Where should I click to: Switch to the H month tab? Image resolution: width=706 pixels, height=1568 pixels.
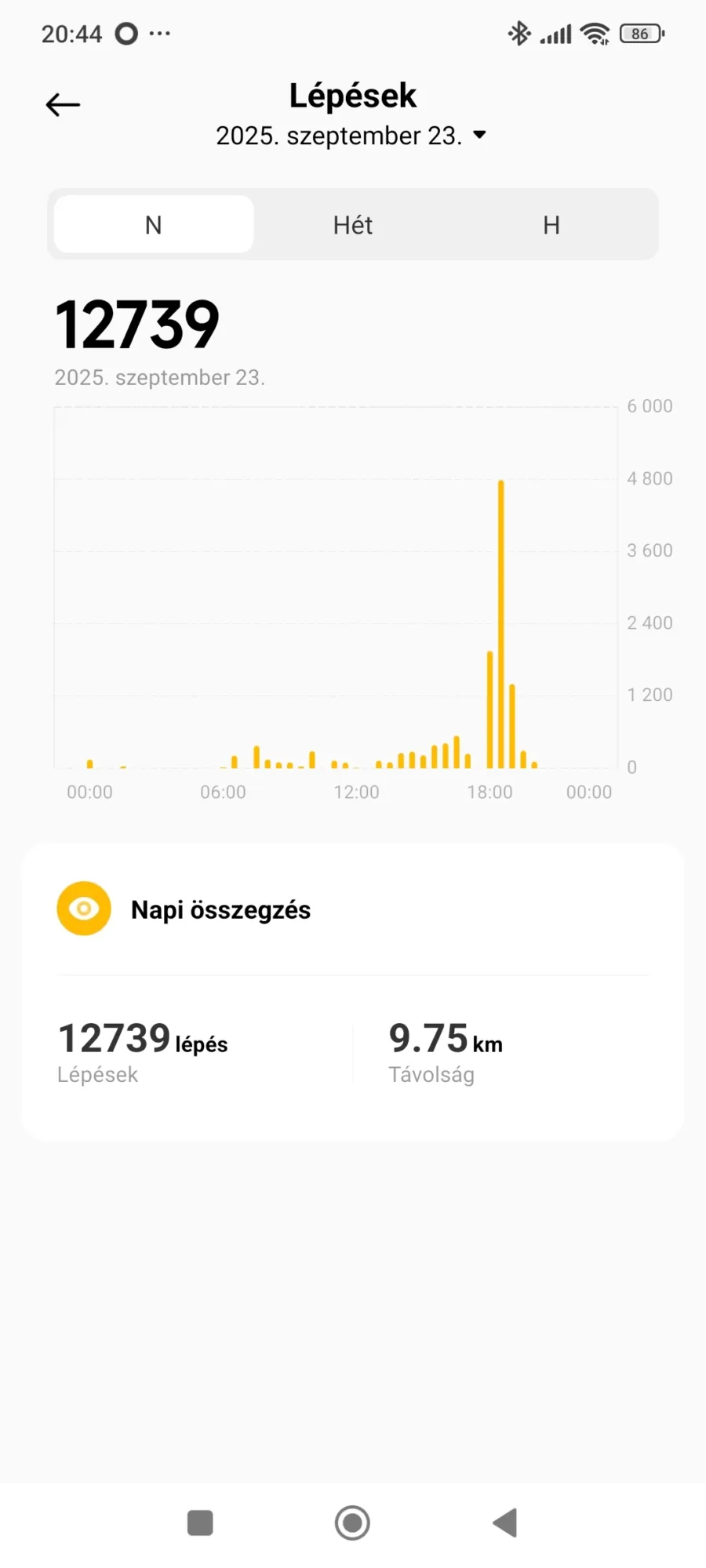pyautogui.click(x=551, y=225)
